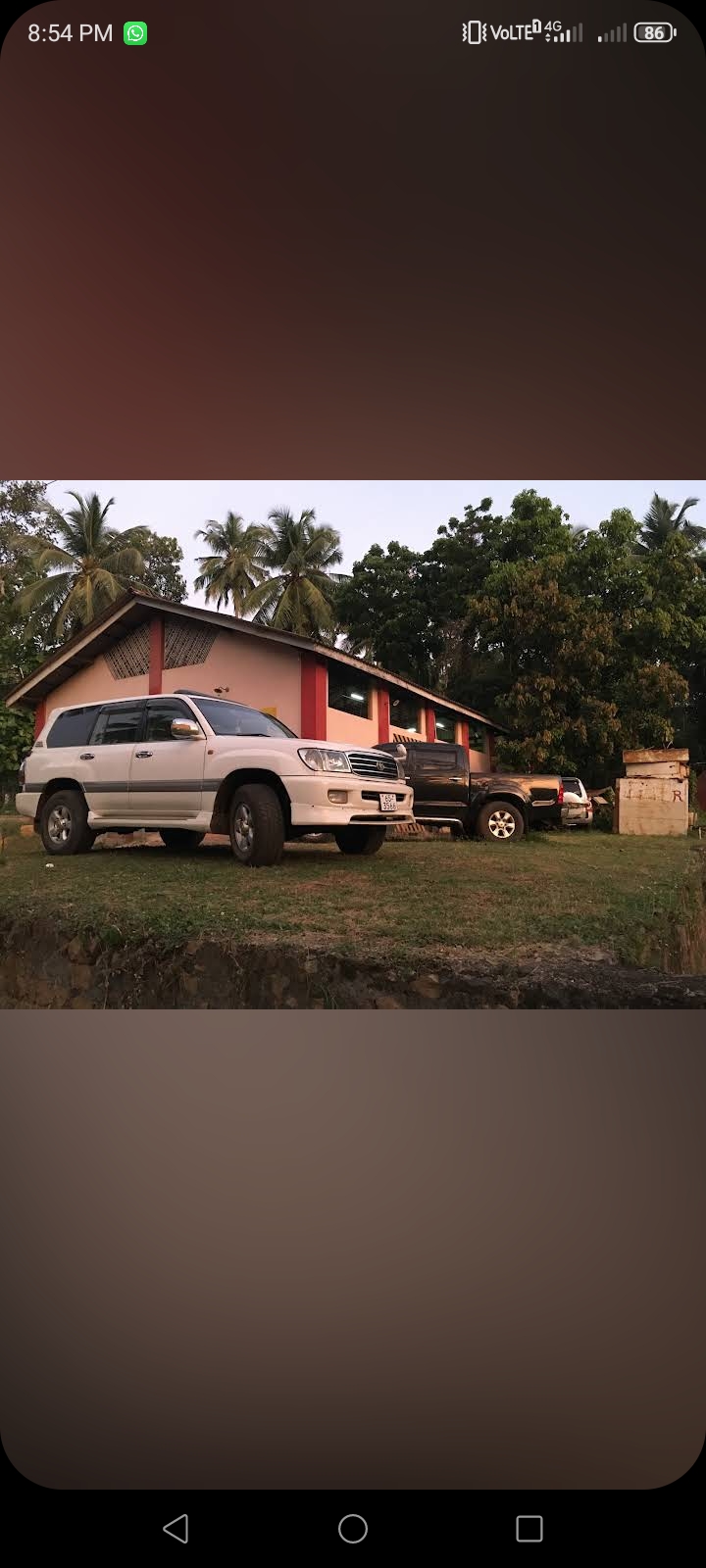706x1568 pixels.
Task: Tap the system back button
Action: click(x=176, y=1528)
